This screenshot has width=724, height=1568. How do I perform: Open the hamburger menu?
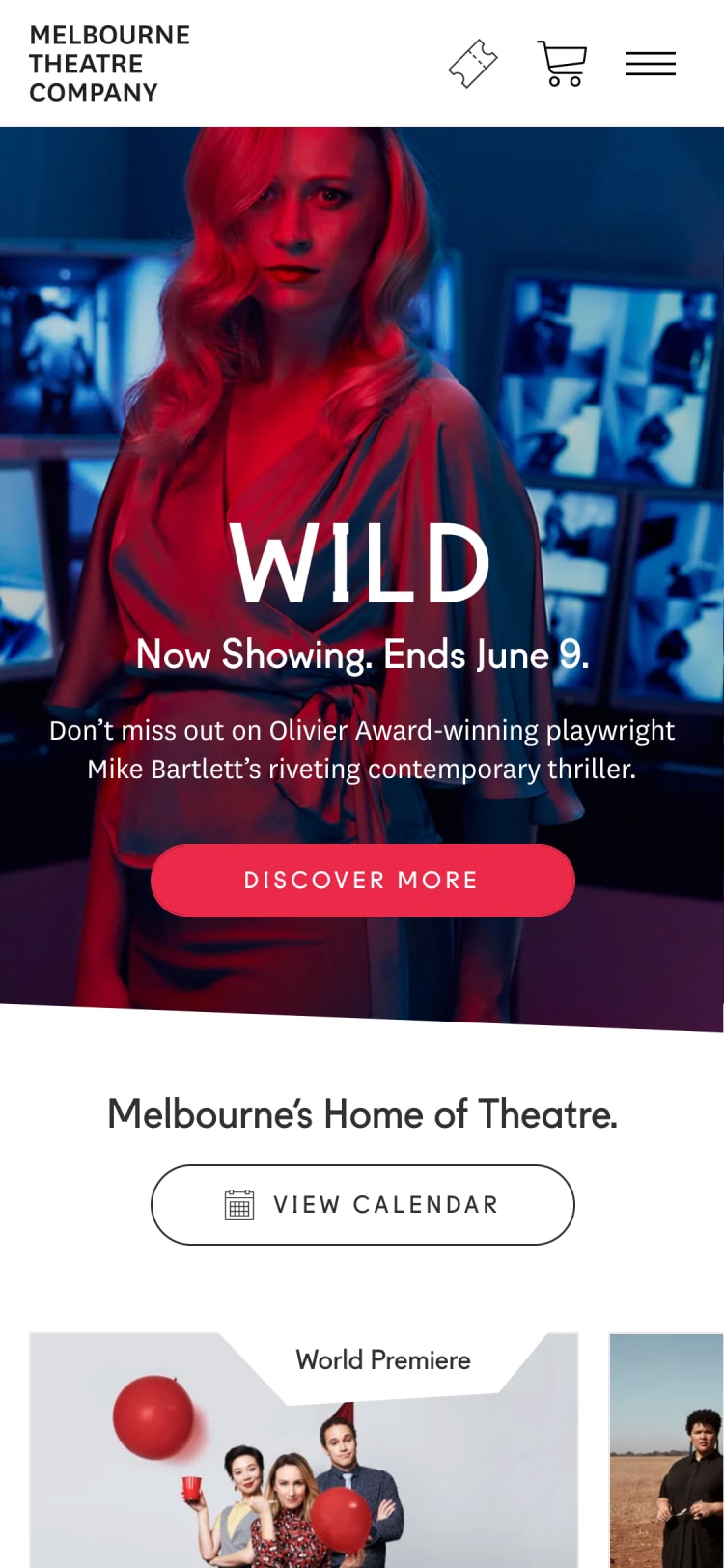tap(650, 64)
